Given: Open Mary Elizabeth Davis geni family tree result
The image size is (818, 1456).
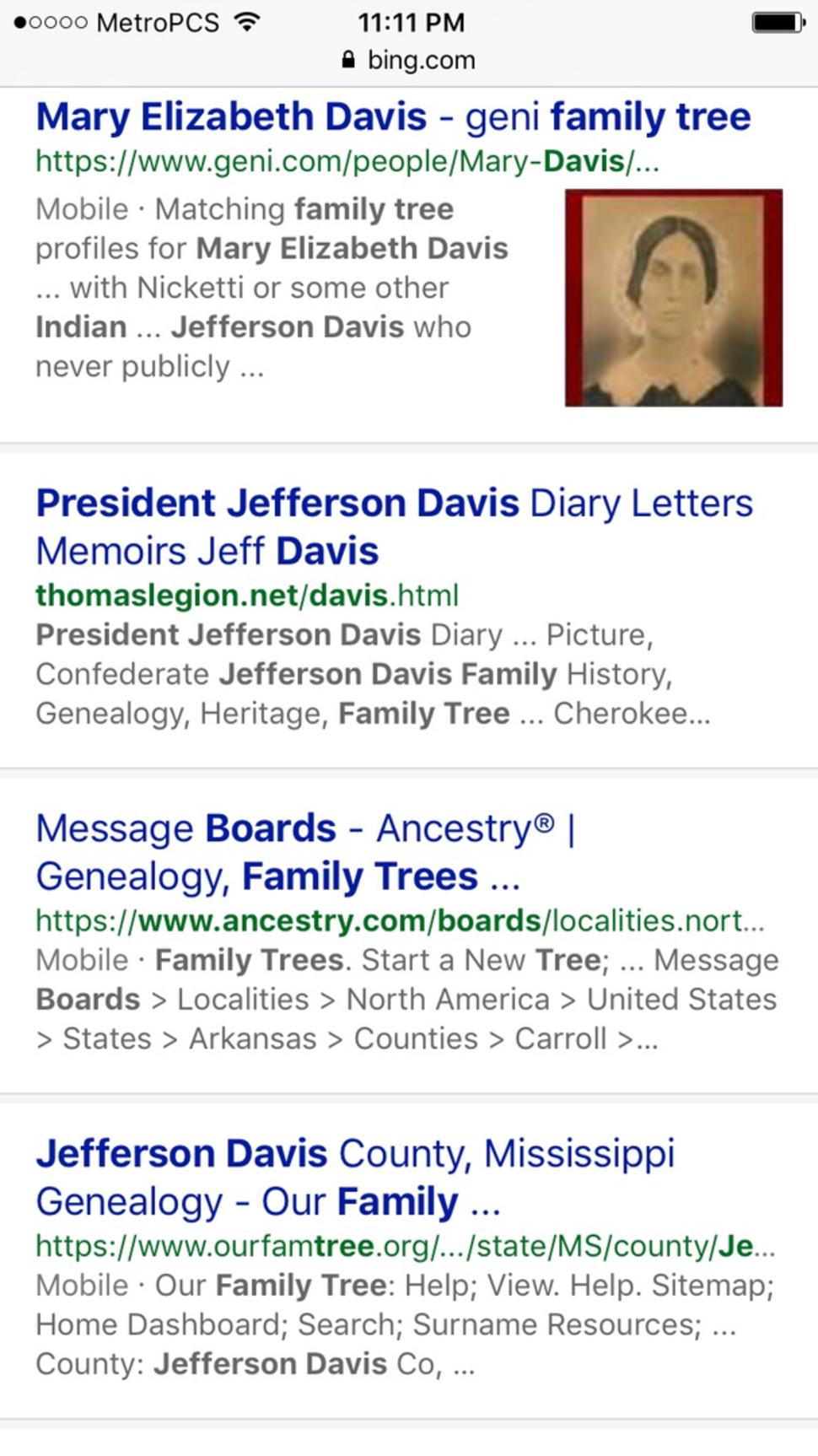Looking at the screenshot, I should pyautogui.click(x=392, y=116).
